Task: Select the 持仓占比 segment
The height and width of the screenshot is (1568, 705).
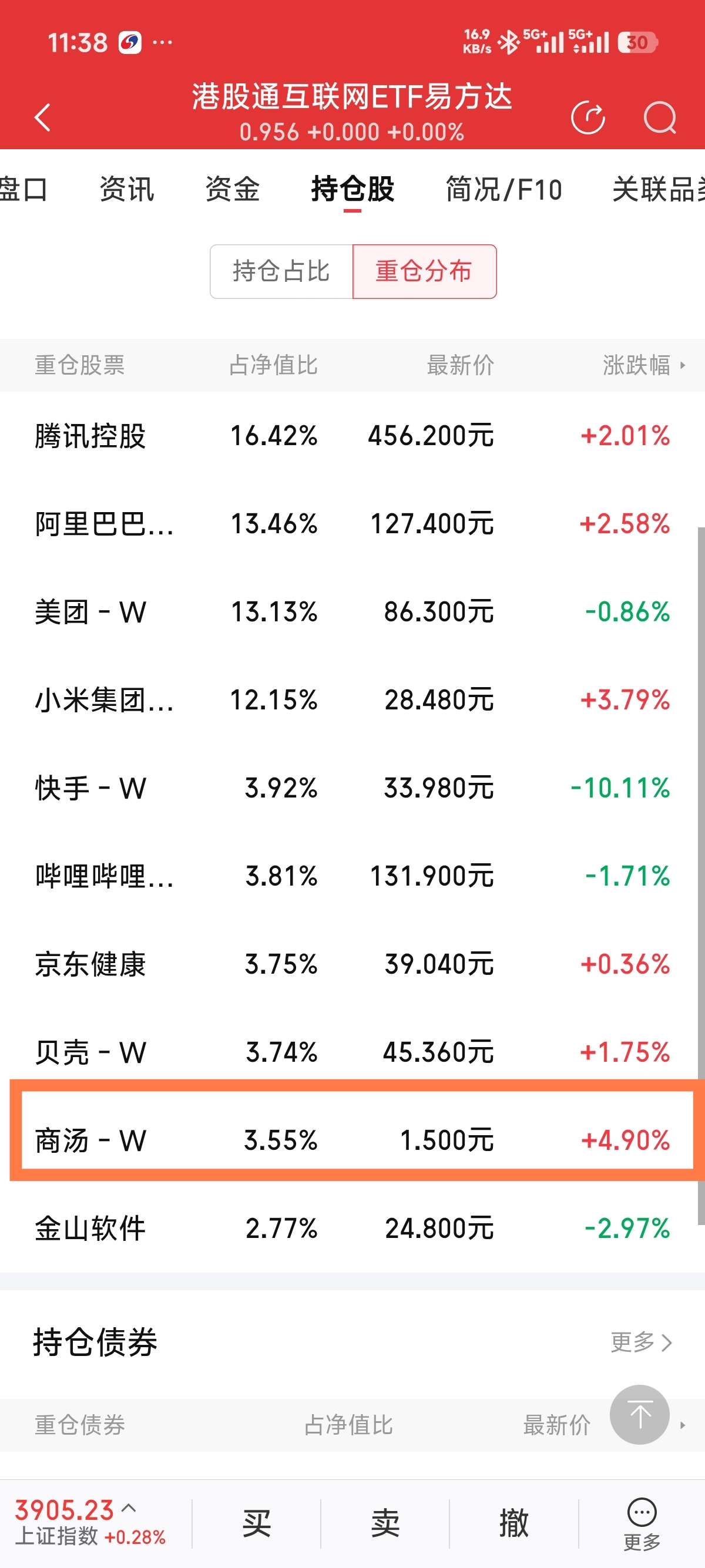Action: point(281,271)
